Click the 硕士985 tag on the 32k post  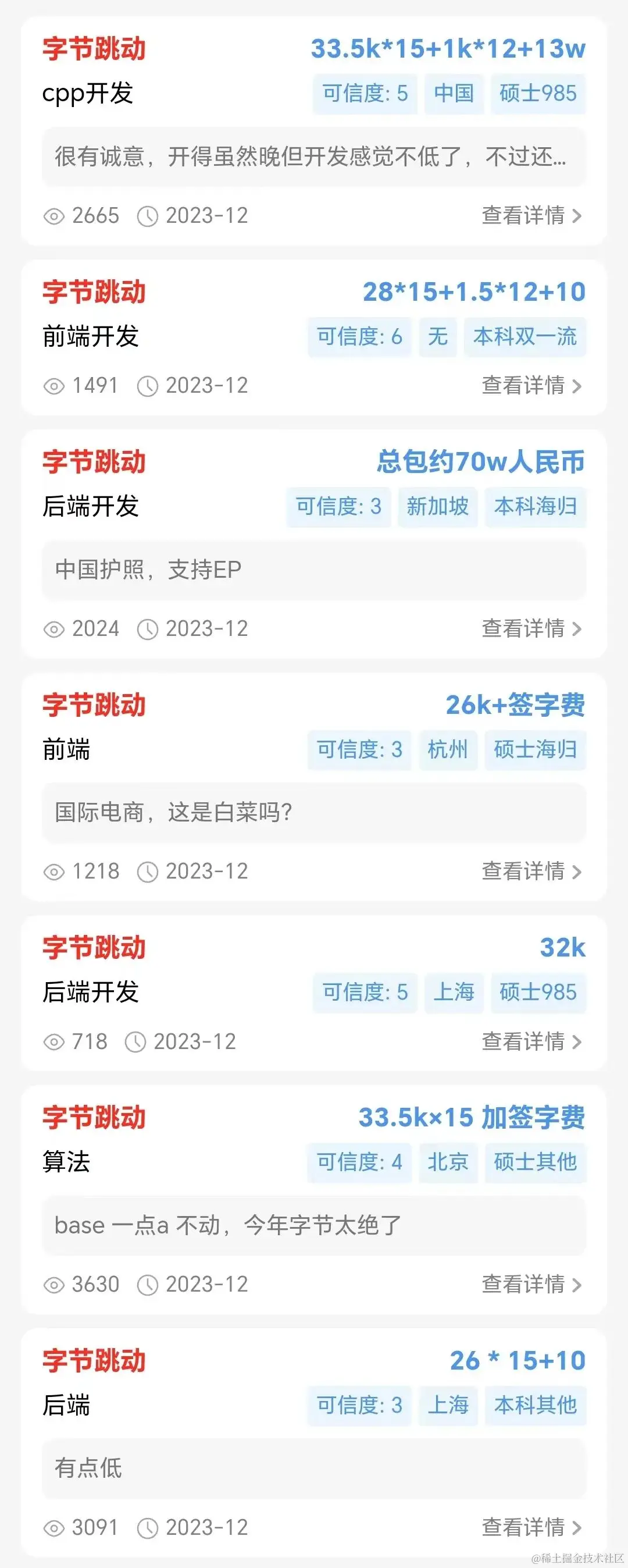(538, 993)
